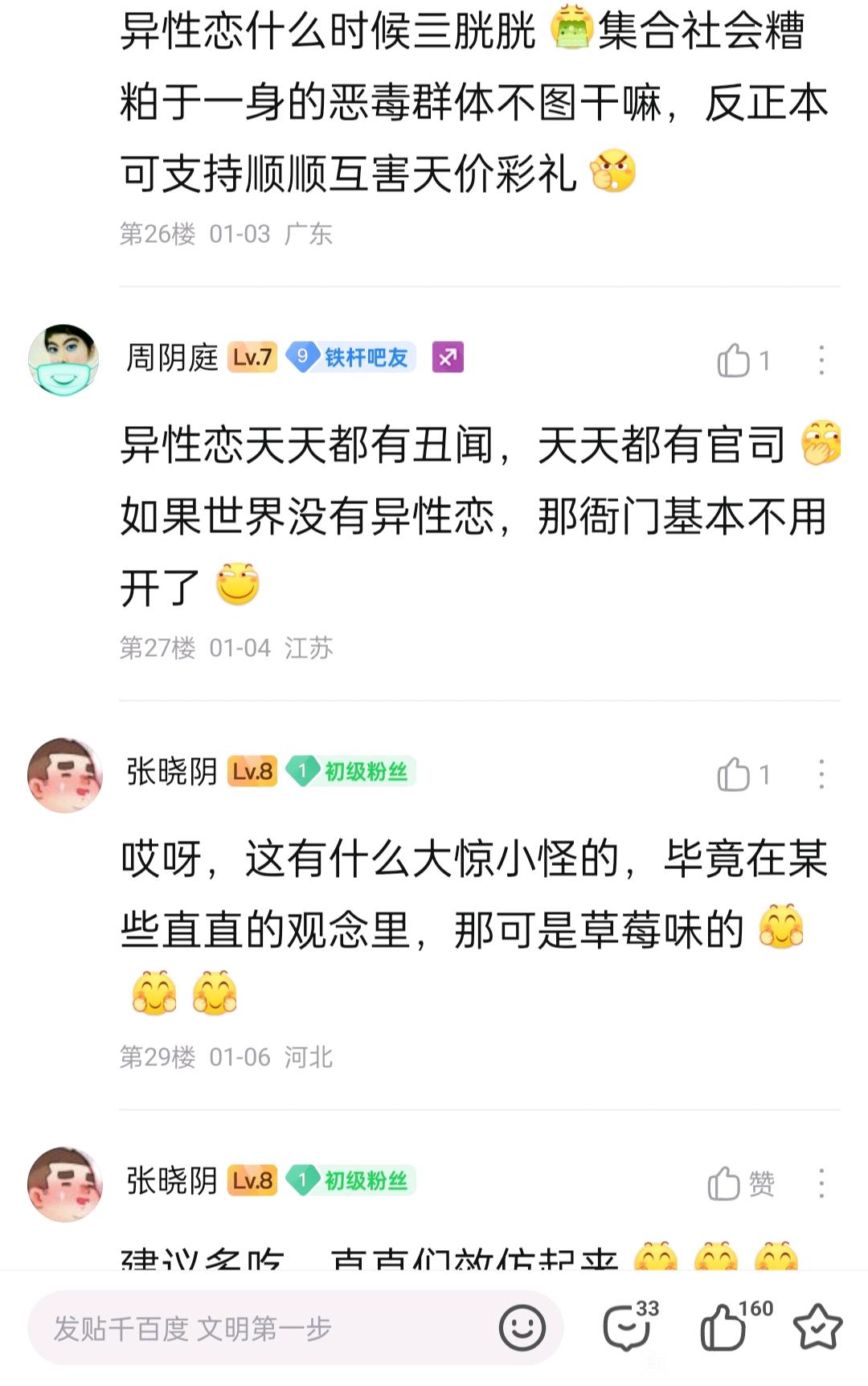Tap the 铁杆吧友 badge next to 周阴庭
This screenshot has width=868, height=1386.
(351, 357)
